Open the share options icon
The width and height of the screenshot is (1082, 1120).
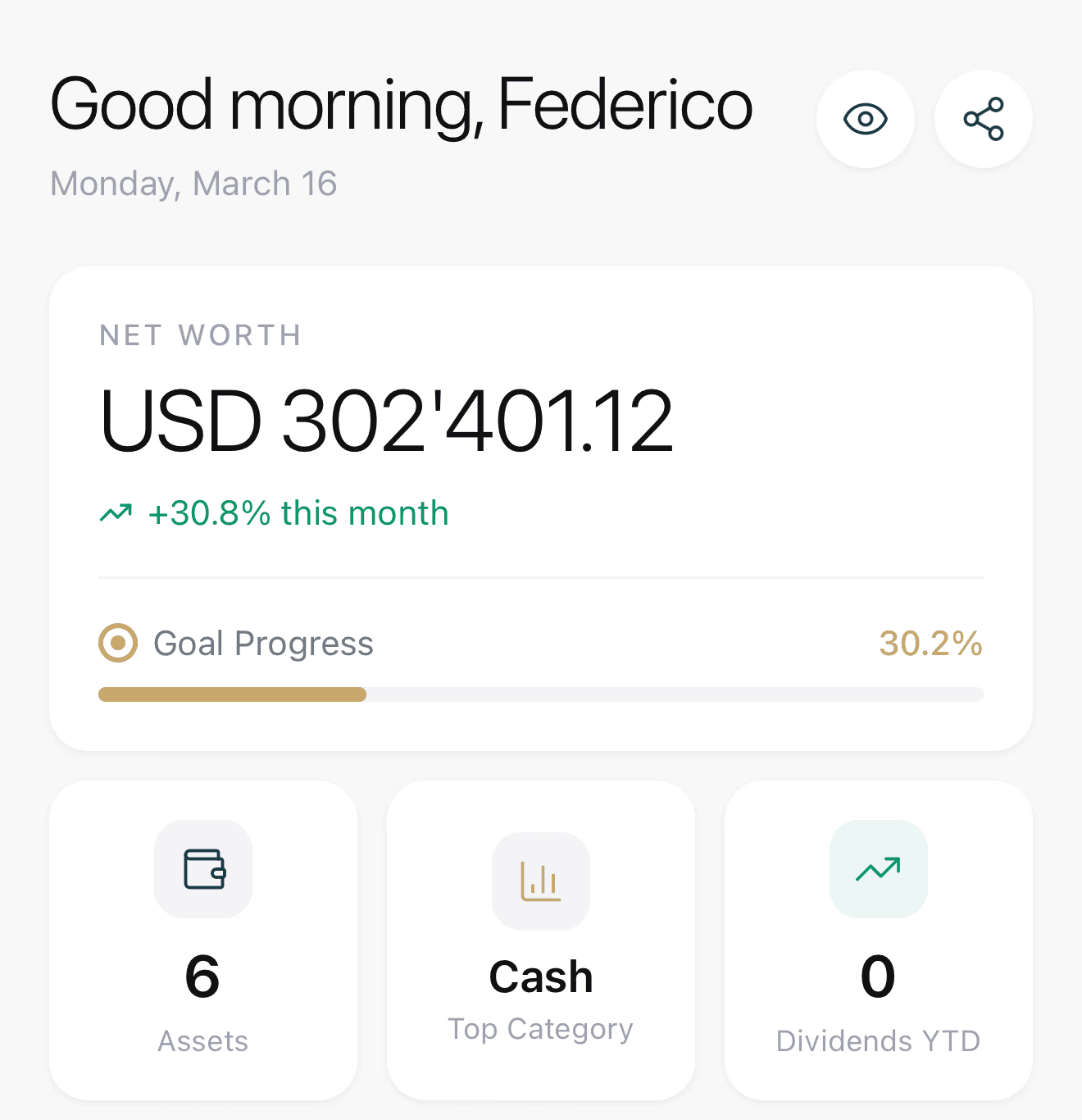pos(984,119)
